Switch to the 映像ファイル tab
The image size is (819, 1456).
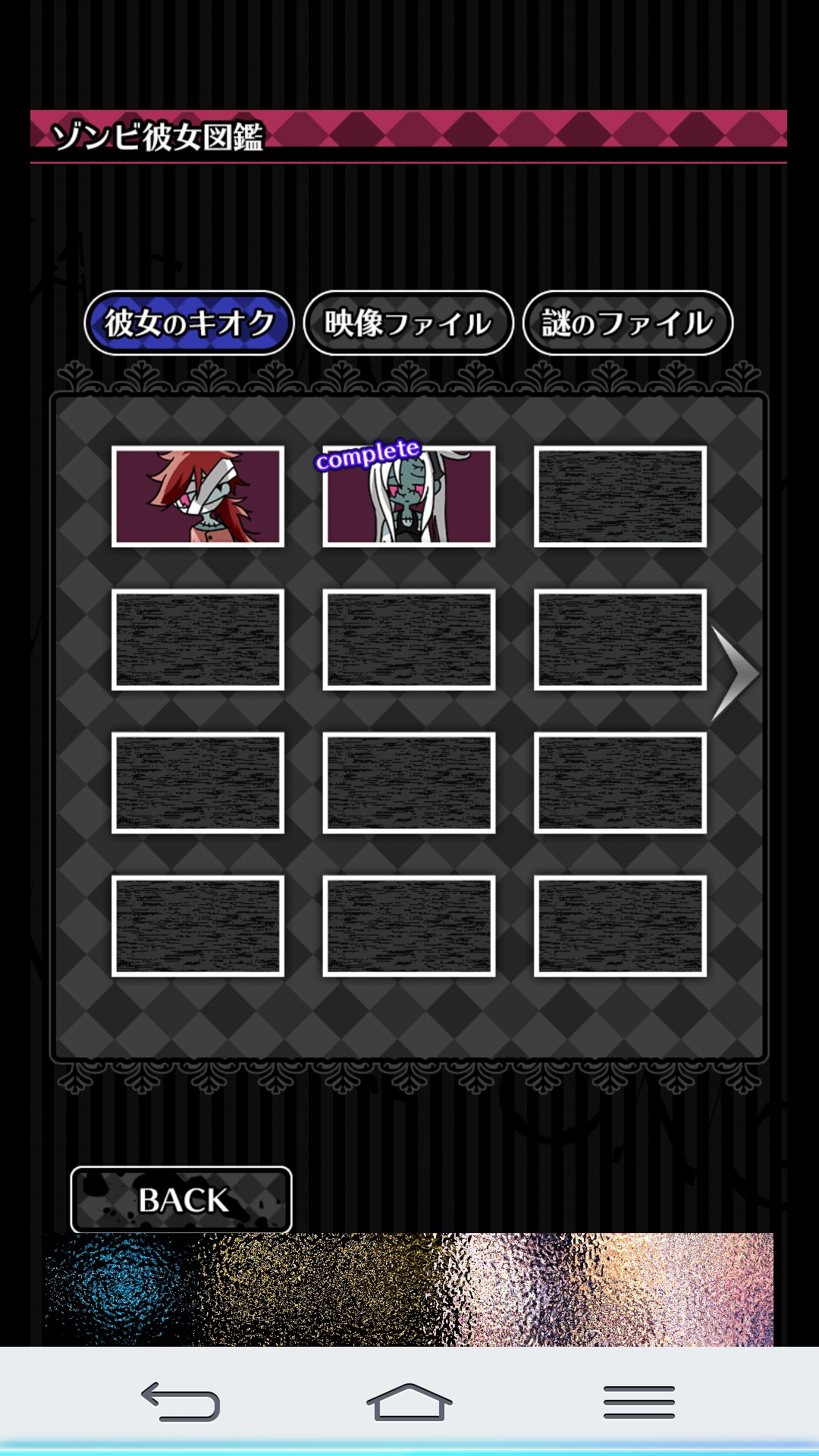[x=408, y=323]
